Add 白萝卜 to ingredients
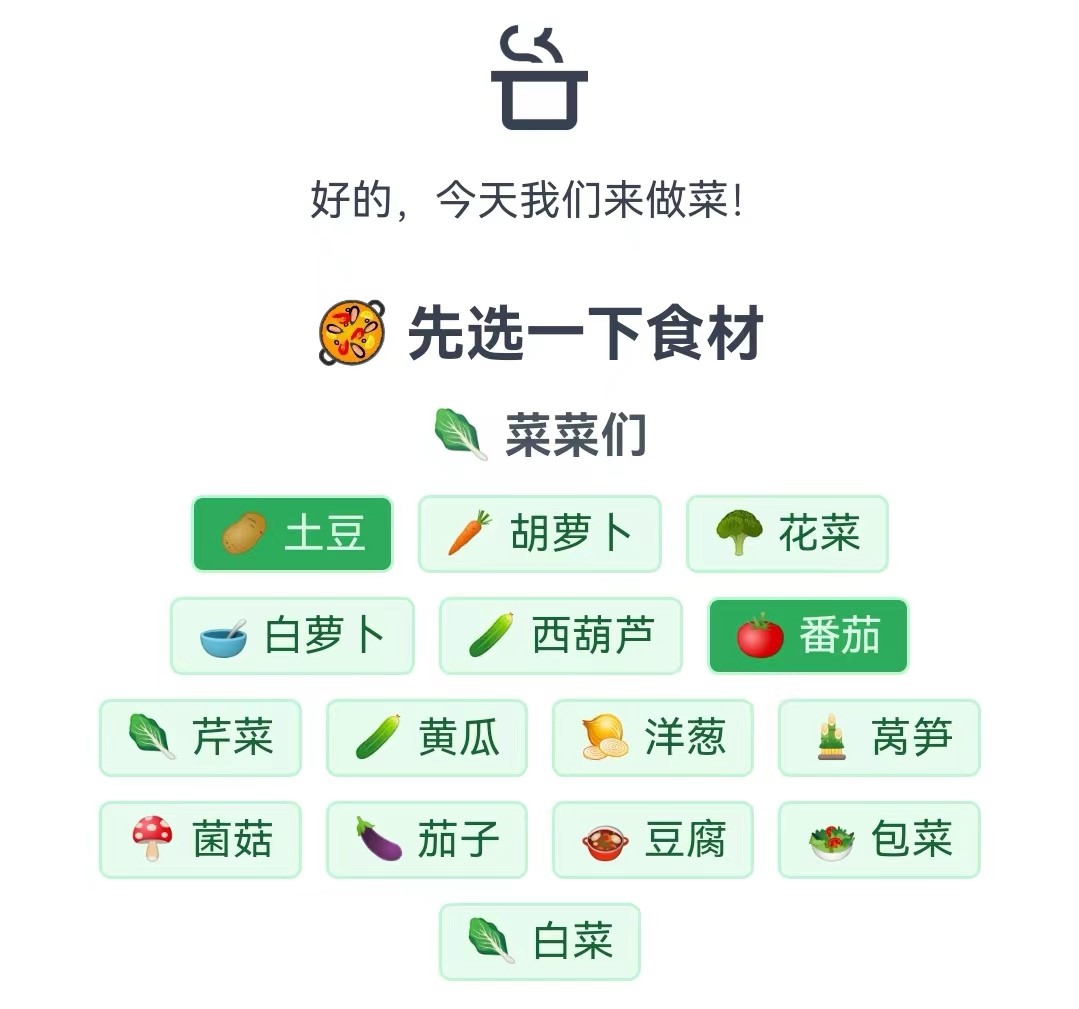 point(292,636)
